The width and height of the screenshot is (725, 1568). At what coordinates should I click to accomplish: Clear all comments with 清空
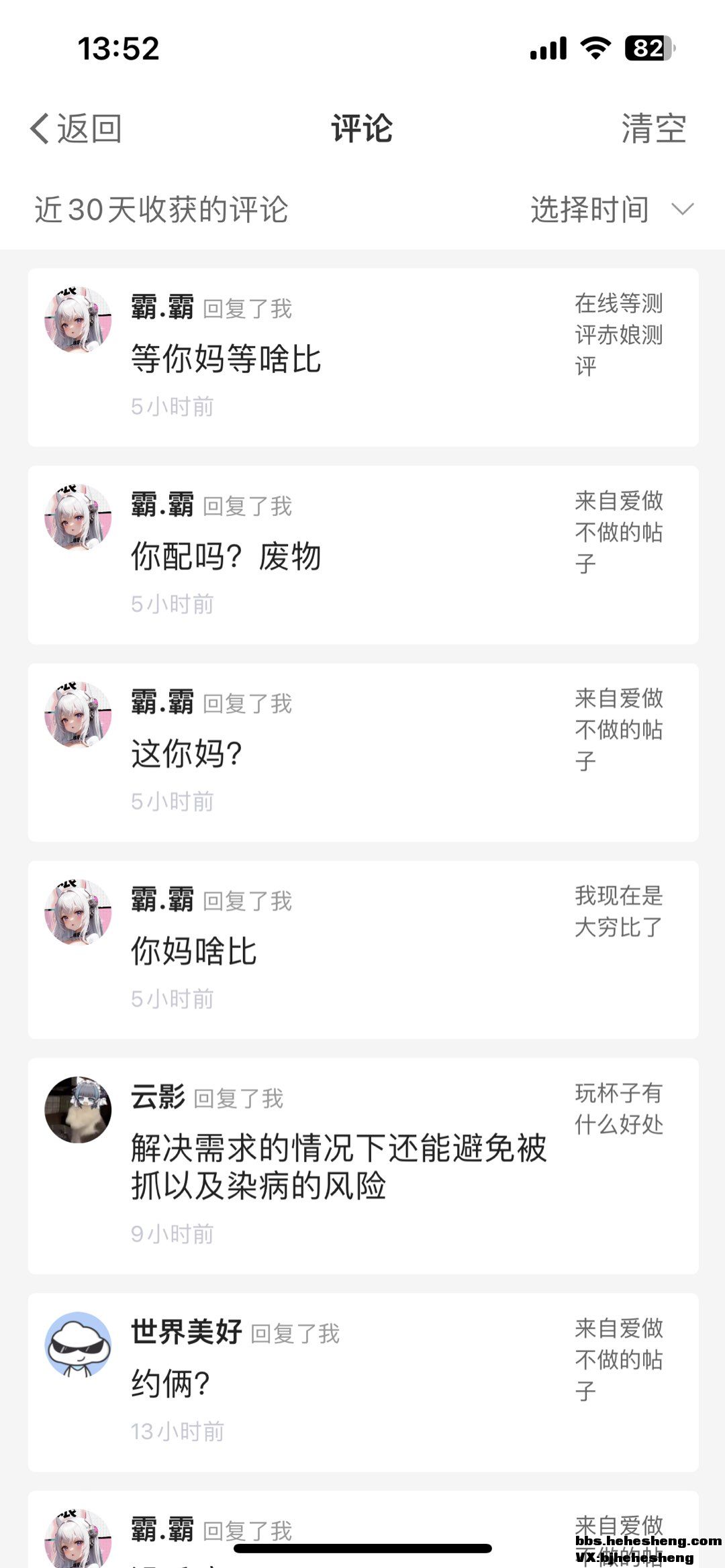[653, 128]
